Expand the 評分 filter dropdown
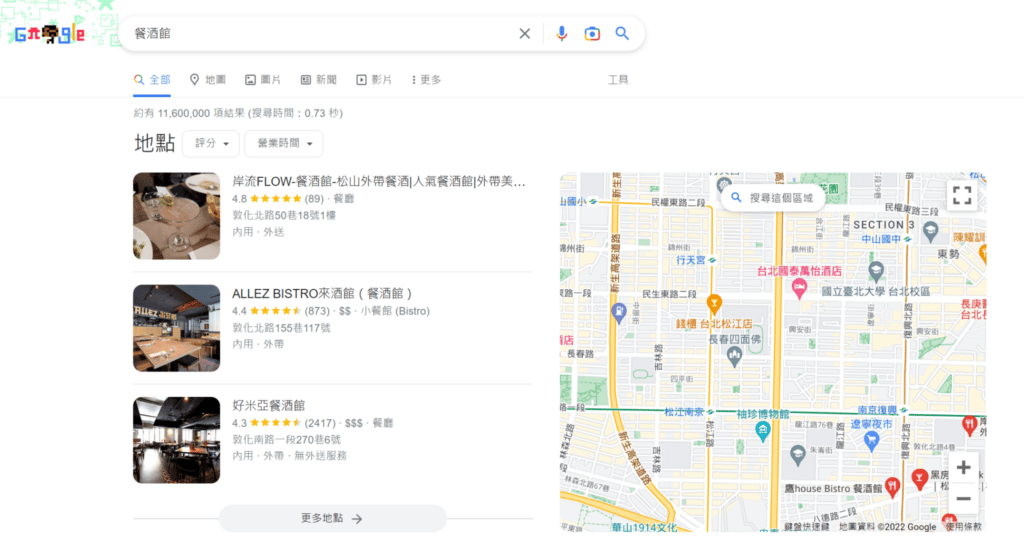The height and width of the screenshot is (546, 1024). [211, 143]
